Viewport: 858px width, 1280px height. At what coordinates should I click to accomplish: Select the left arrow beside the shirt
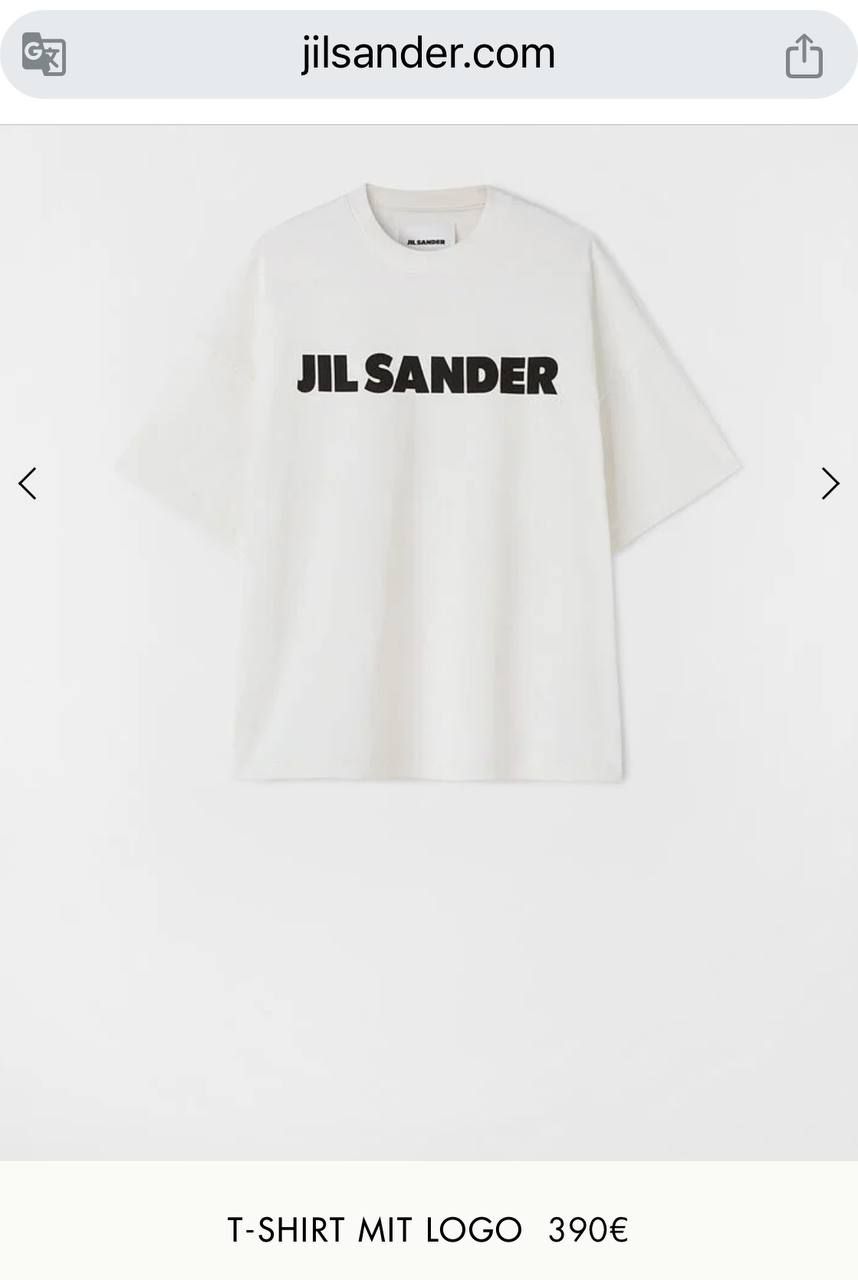pyautogui.click(x=28, y=483)
